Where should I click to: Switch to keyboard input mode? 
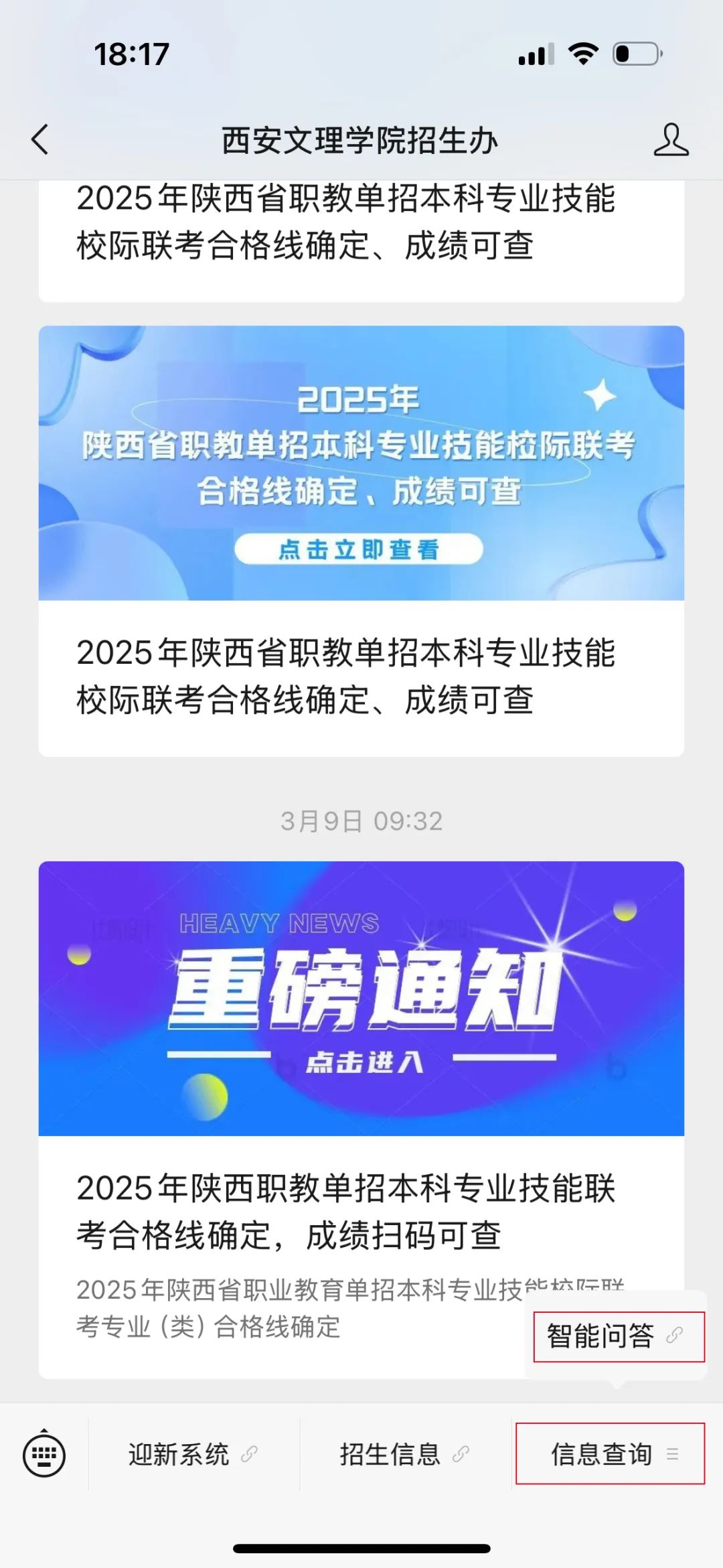click(44, 1454)
